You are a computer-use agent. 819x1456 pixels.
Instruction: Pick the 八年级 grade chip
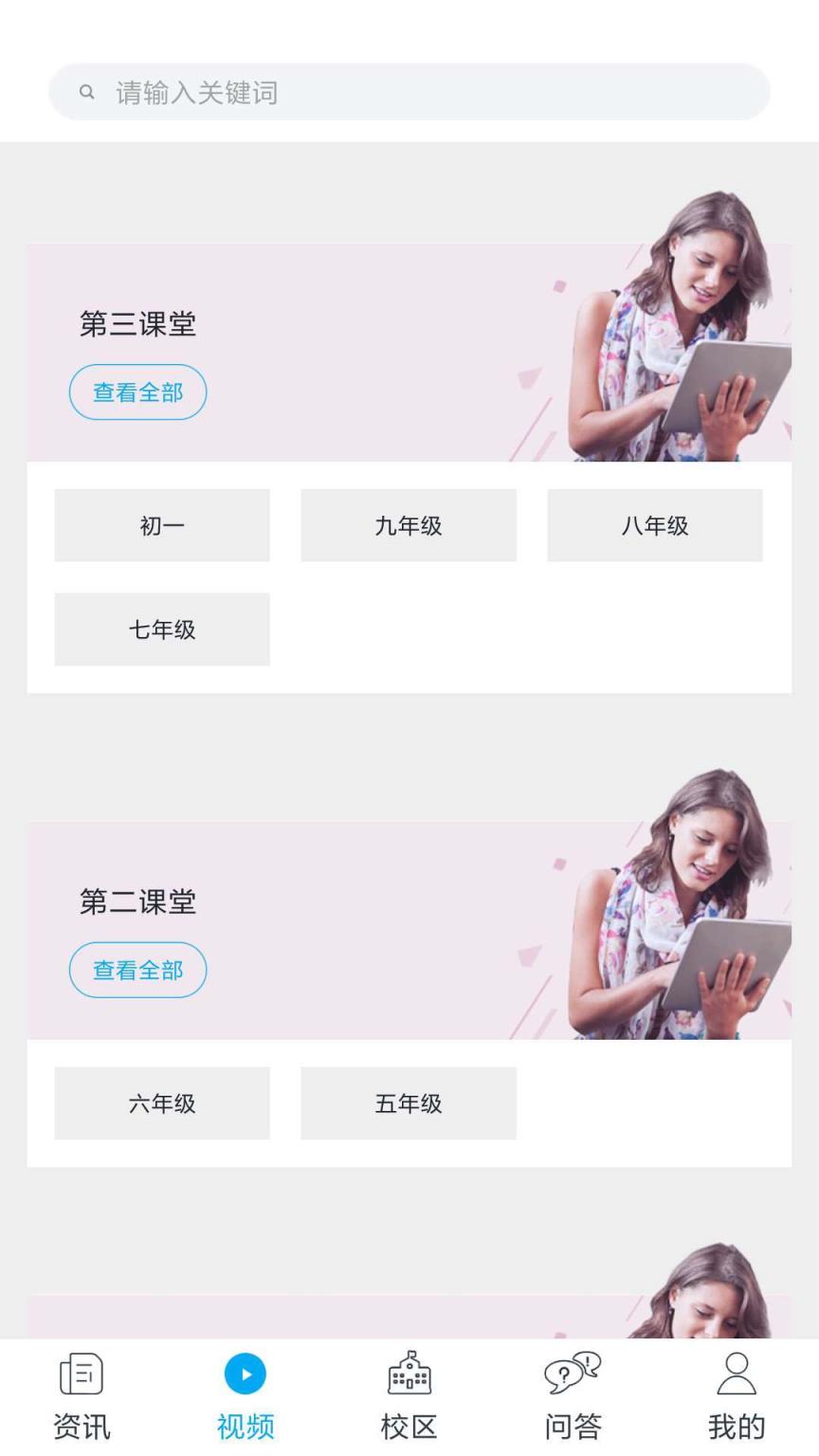655,525
